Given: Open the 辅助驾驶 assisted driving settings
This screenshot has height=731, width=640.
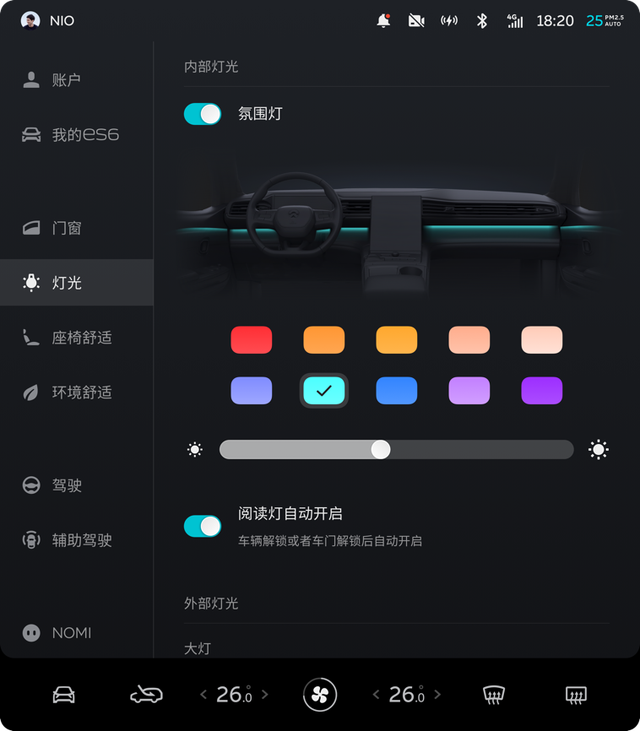Looking at the screenshot, I should tap(80, 540).
